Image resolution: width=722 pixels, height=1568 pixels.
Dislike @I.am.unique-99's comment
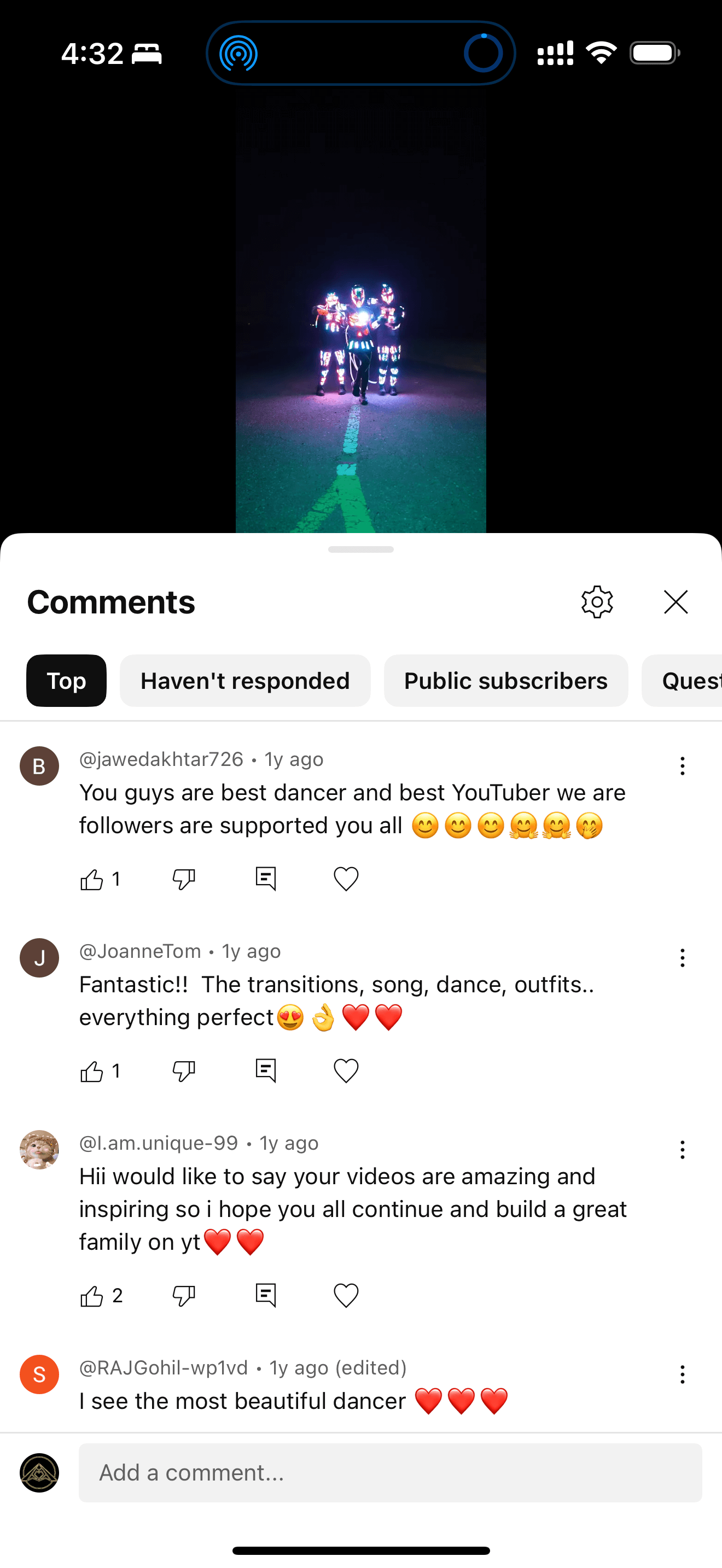tap(183, 1296)
